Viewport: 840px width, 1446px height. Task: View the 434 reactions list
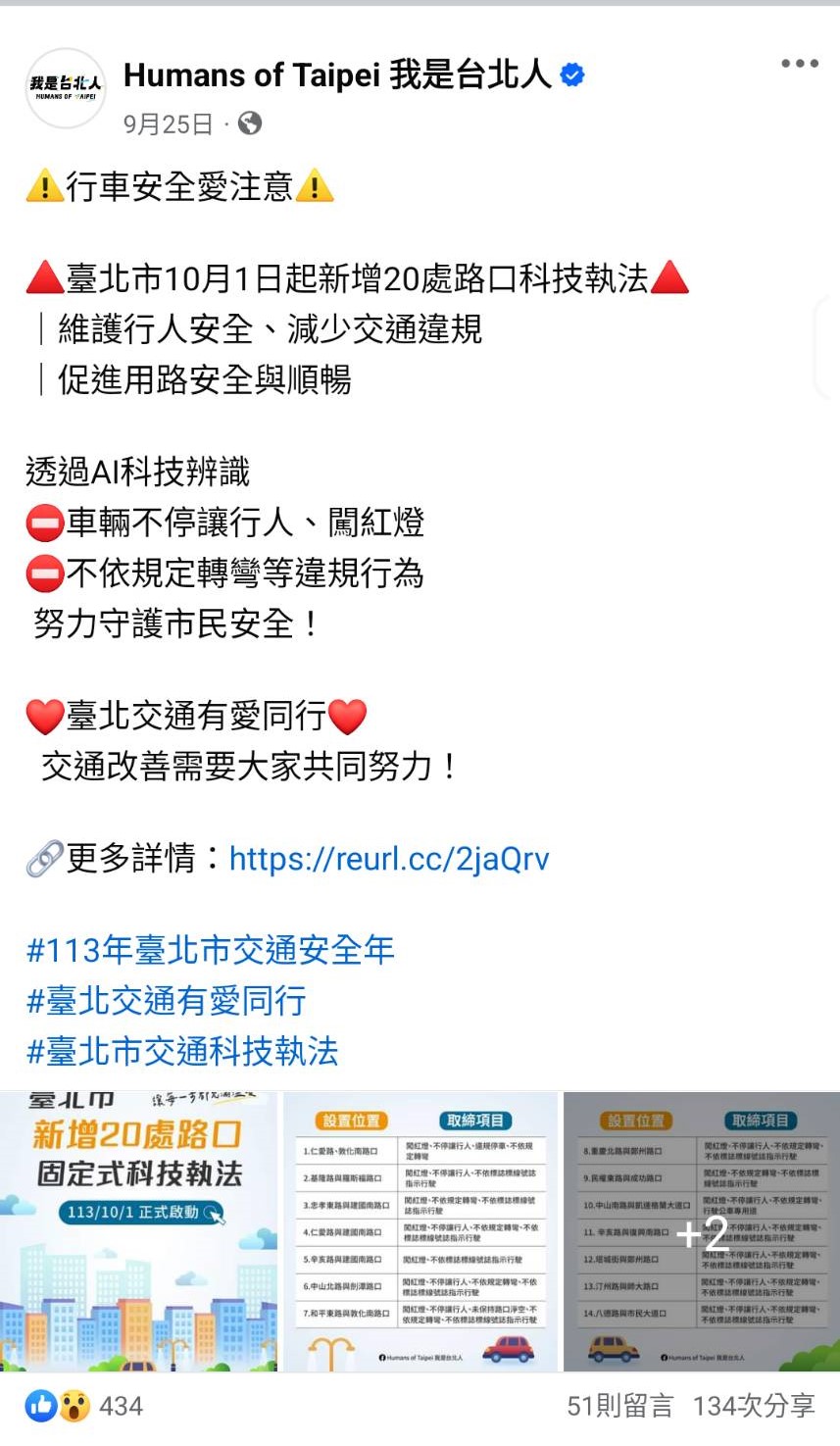click(86, 1407)
